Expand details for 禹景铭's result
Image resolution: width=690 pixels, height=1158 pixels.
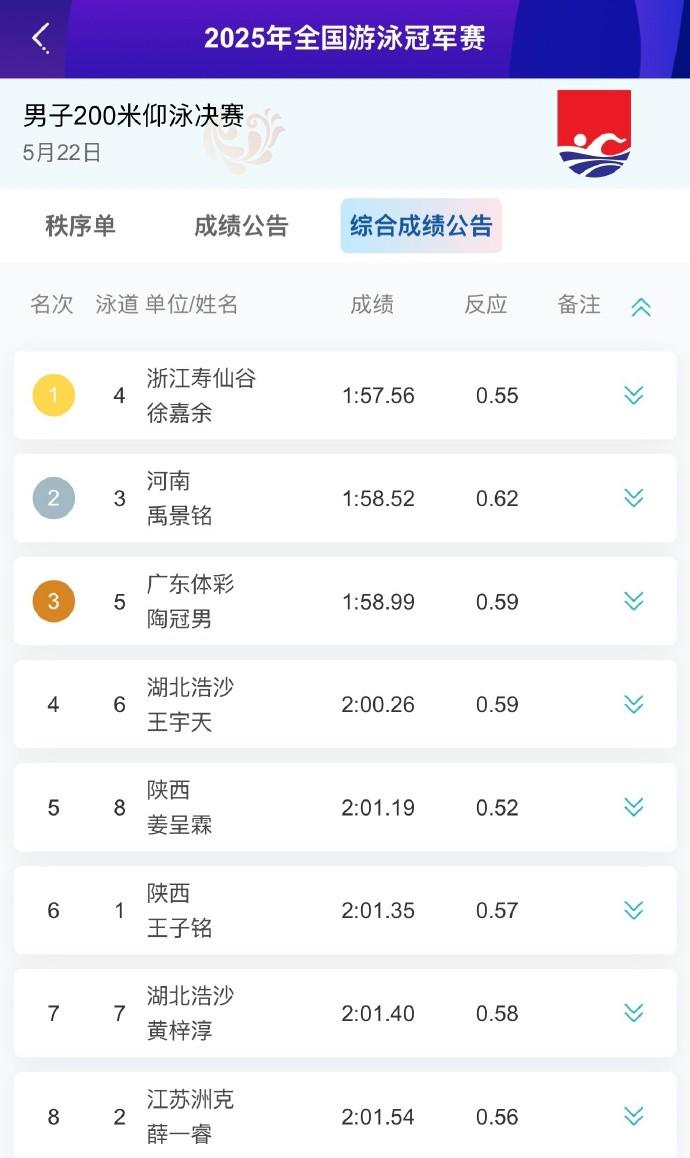[634, 498]
